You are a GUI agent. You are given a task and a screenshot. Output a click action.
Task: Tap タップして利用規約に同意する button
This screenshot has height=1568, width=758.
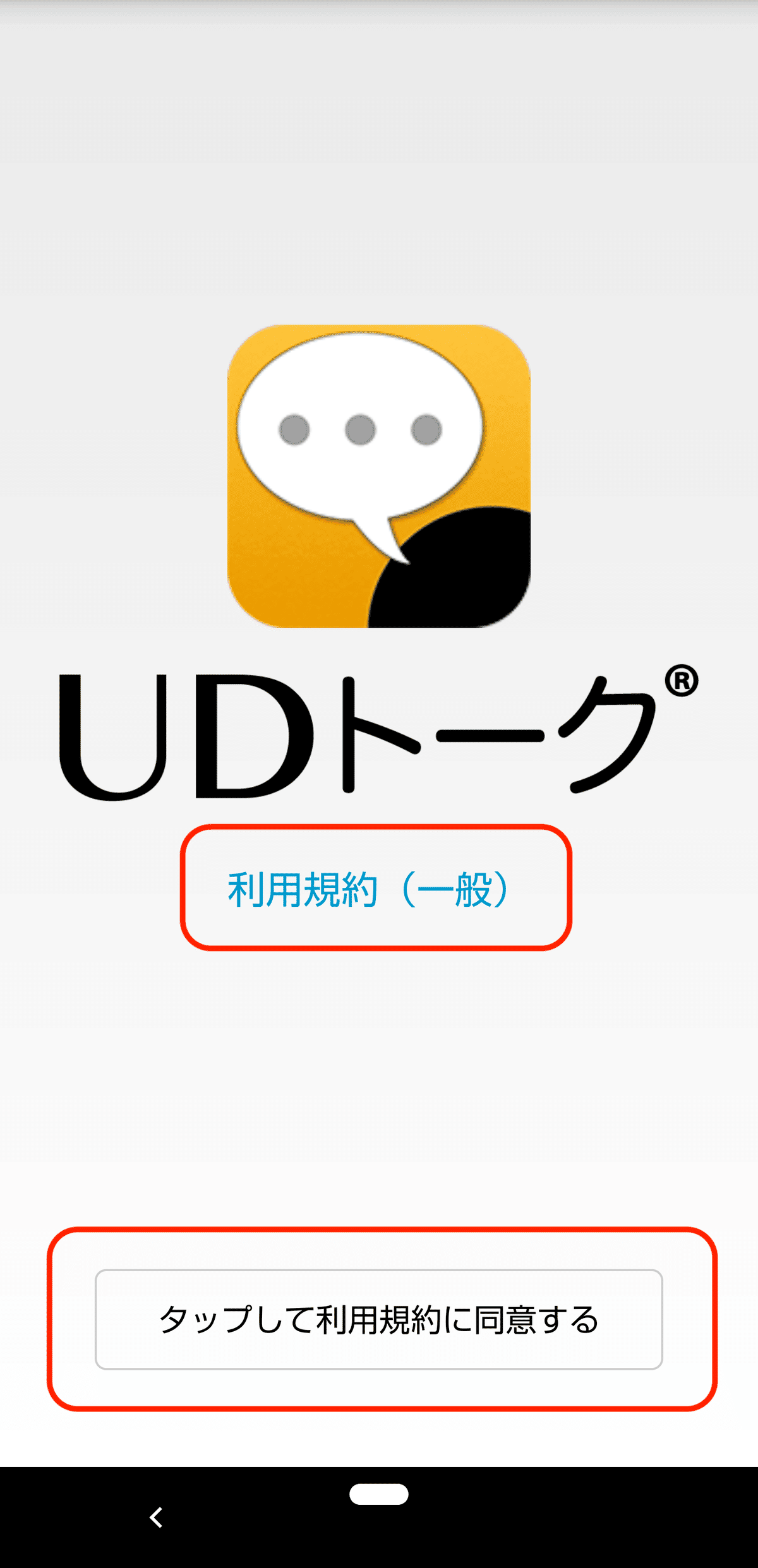tap(379, 1319)
